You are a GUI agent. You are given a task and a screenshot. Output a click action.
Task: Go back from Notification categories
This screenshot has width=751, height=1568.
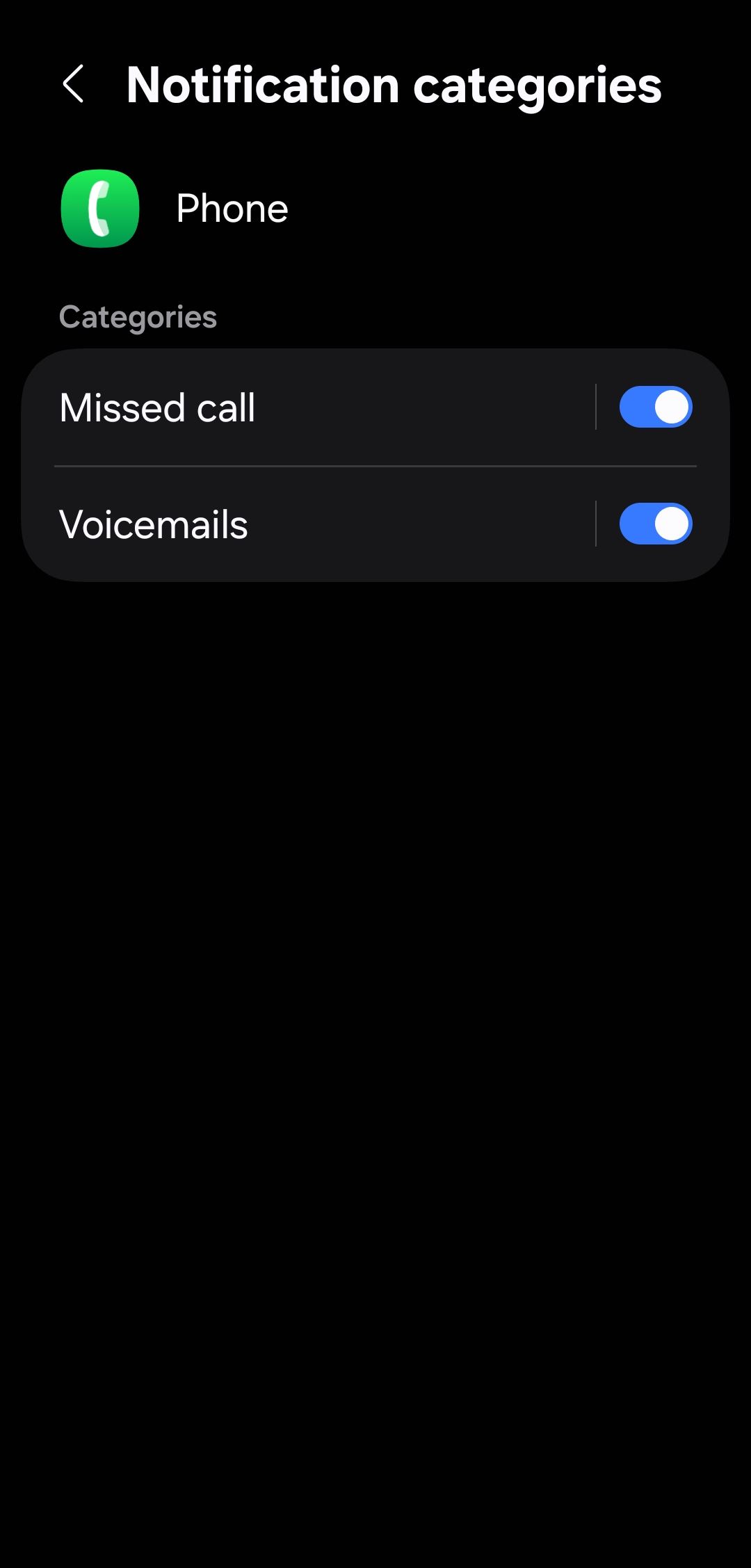tap(74, 85)
